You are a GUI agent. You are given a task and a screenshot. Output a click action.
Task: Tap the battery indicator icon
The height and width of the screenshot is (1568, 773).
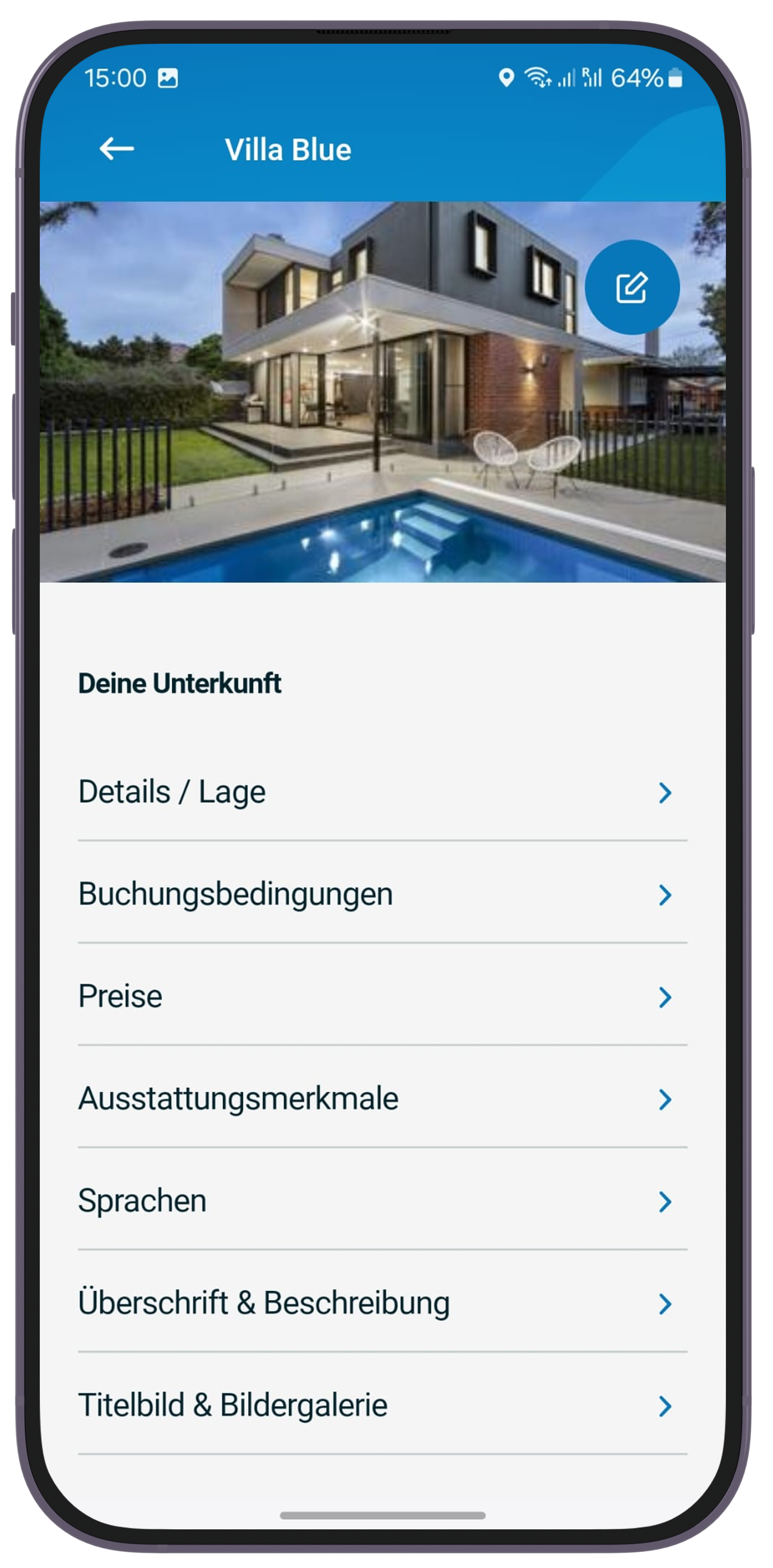pos(674,78)
